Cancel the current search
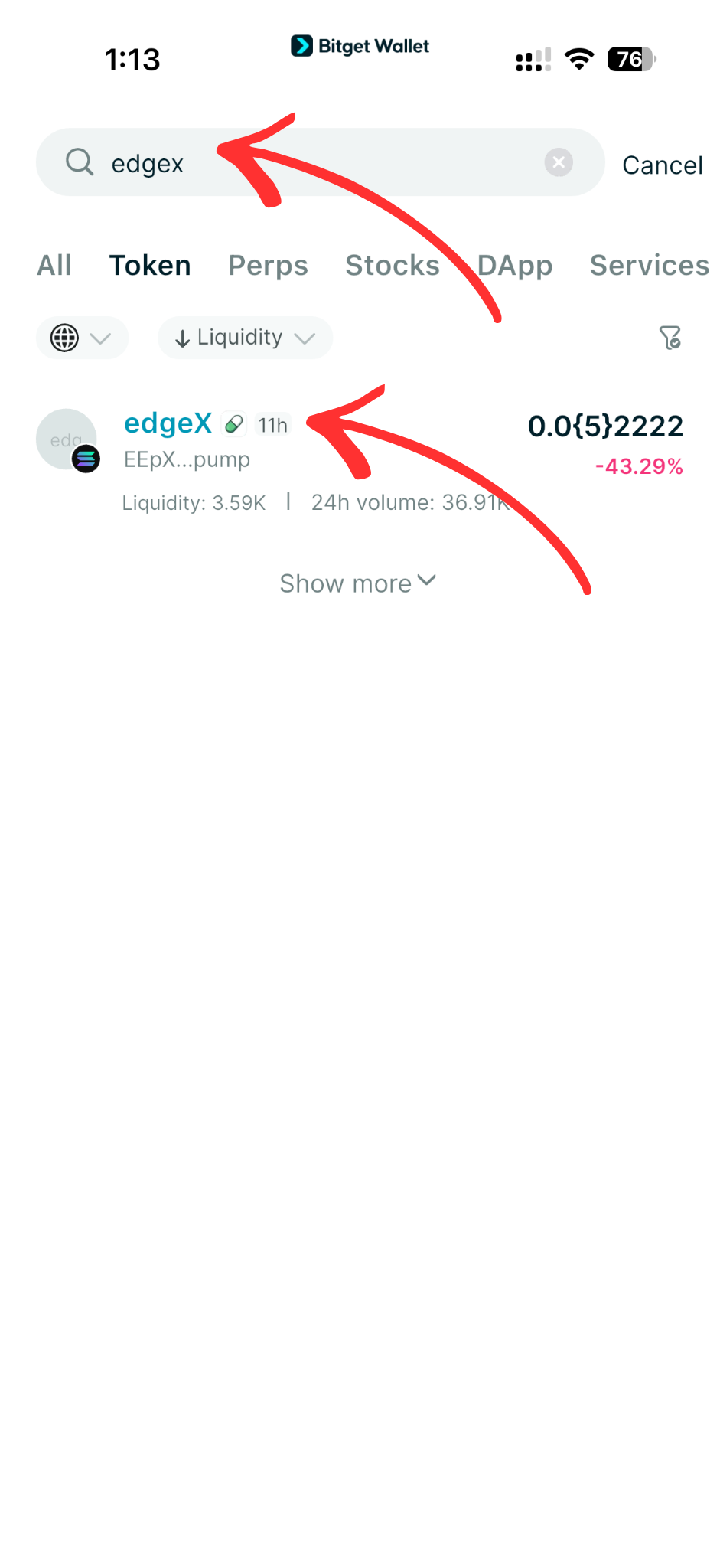 pos(663,165)
